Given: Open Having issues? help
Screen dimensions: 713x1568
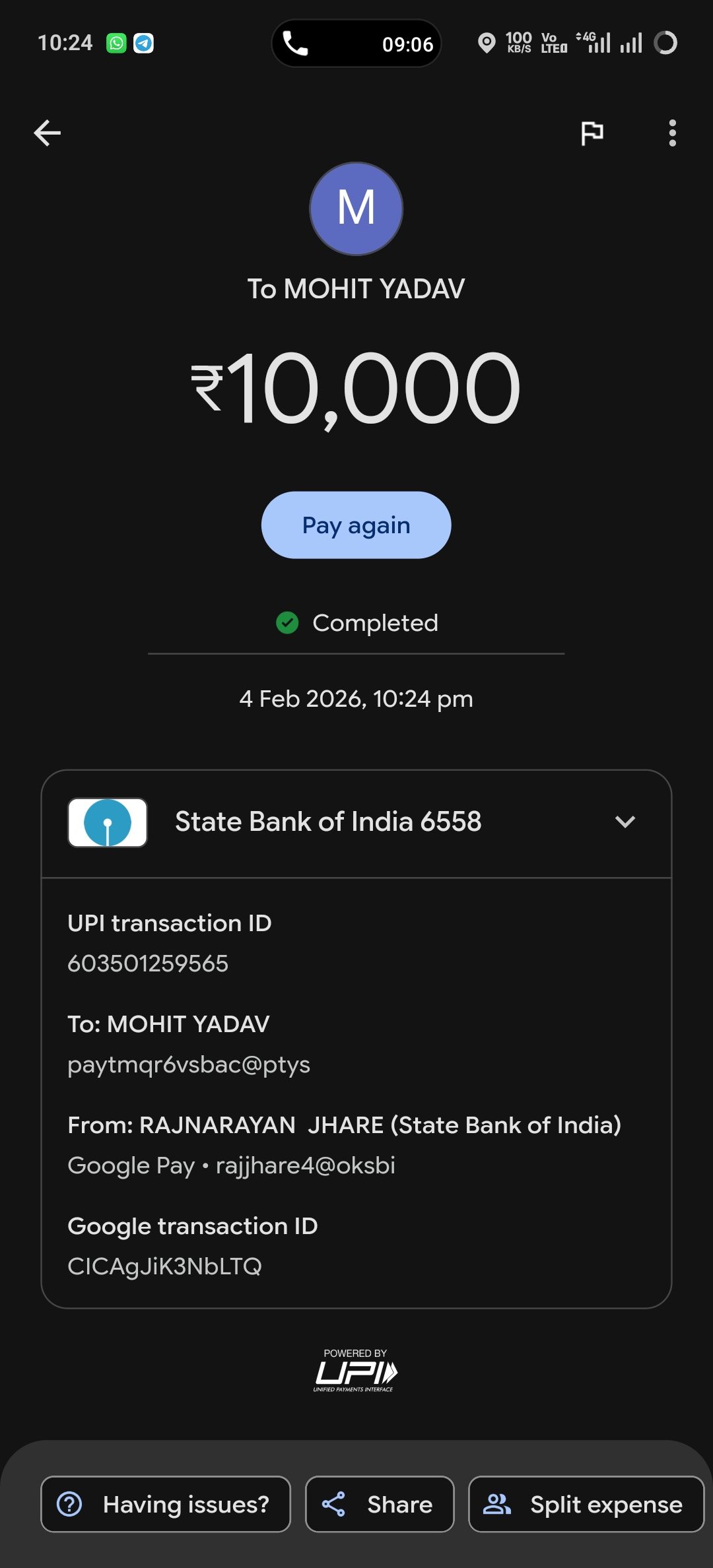Looking at the screenshot, I should coord(166,1504).
